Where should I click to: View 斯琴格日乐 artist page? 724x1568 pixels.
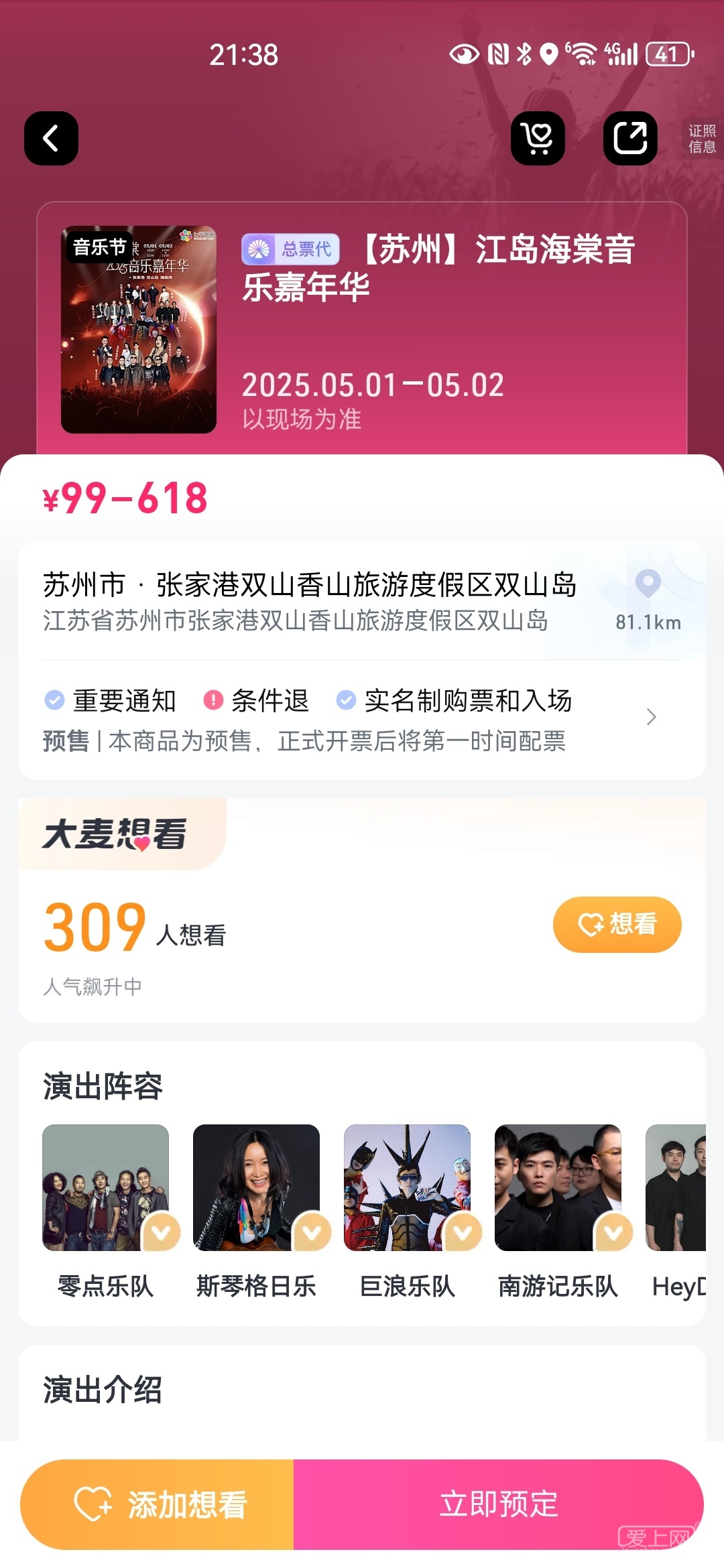tap(256, 1187)
